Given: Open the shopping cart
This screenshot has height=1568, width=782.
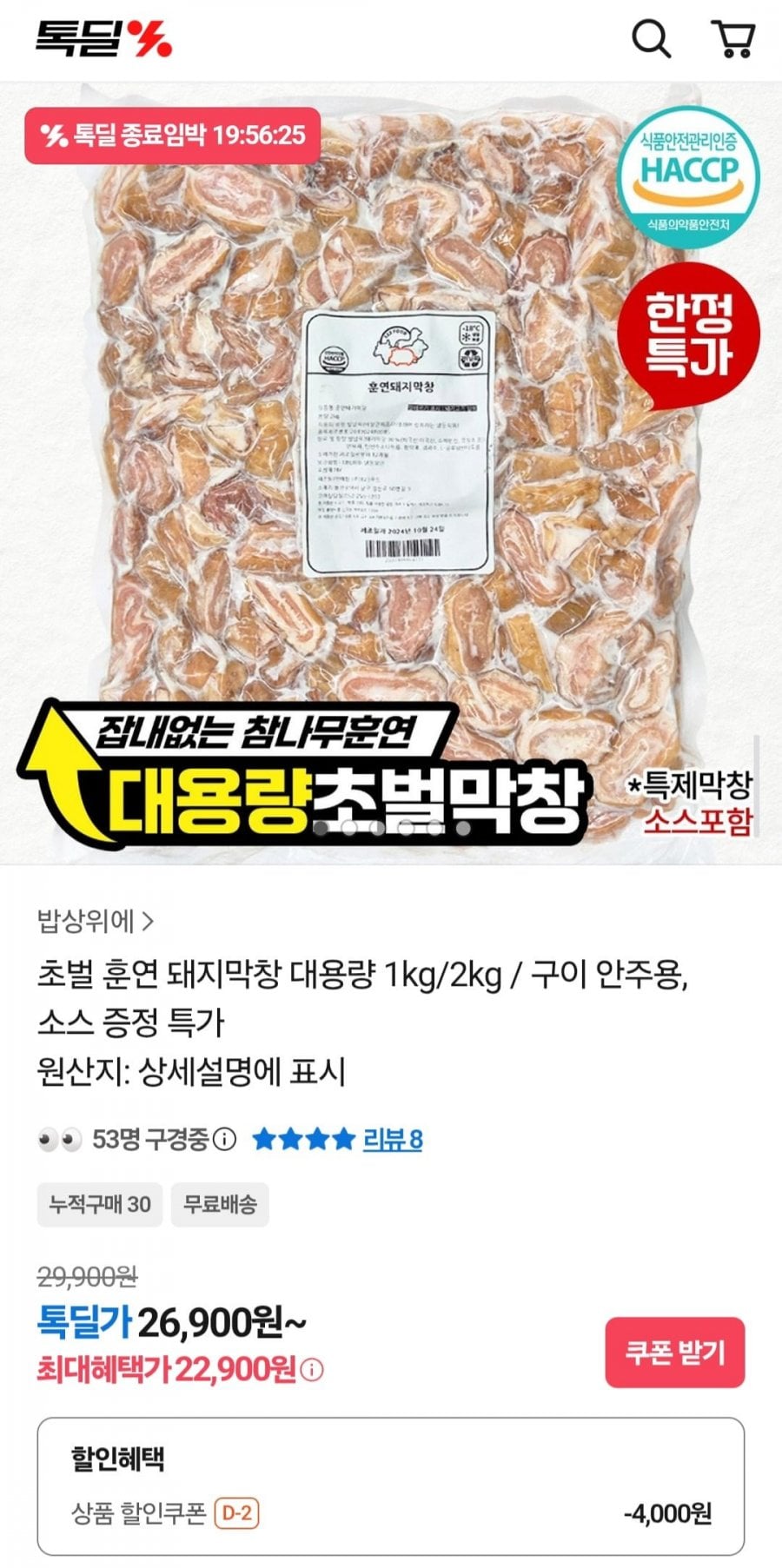Looking at the screenshot, I should coord(733,39).
